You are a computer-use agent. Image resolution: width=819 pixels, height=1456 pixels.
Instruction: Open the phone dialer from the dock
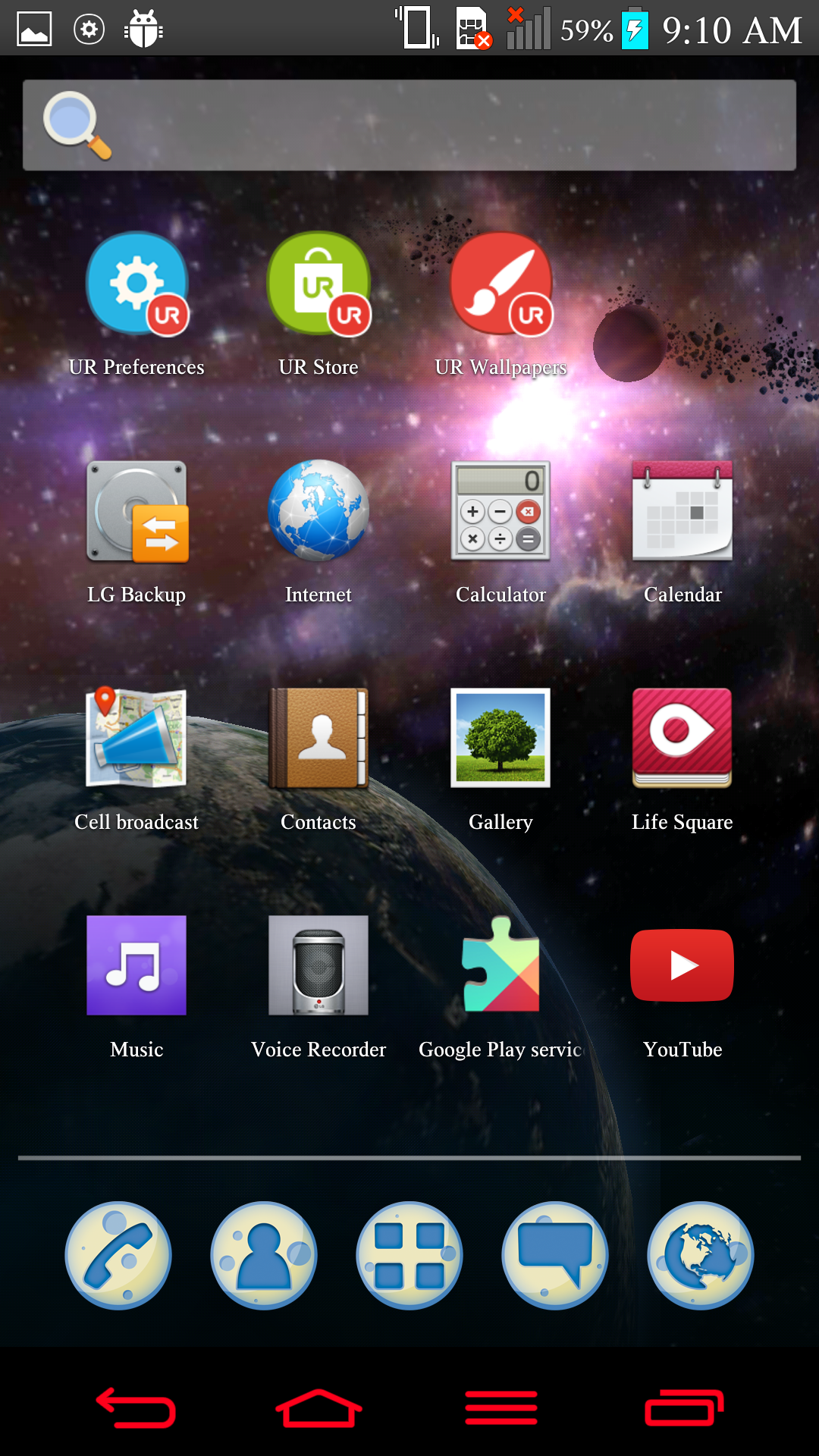118,1255
